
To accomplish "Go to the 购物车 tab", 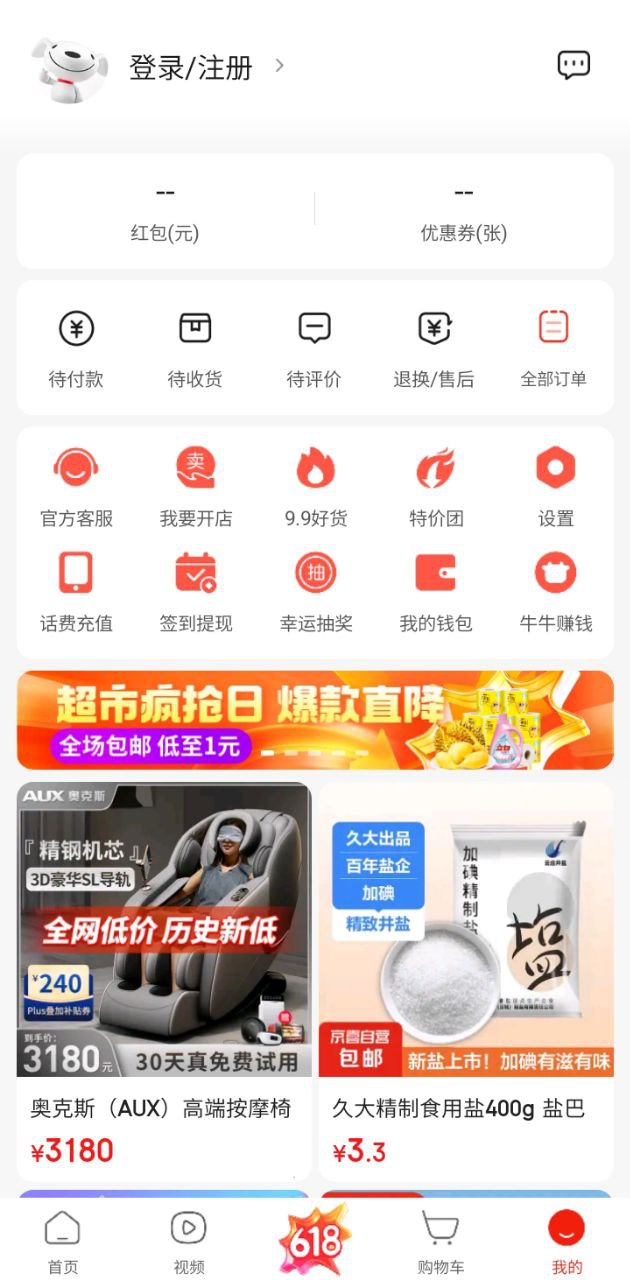I will pos(440,1240).
